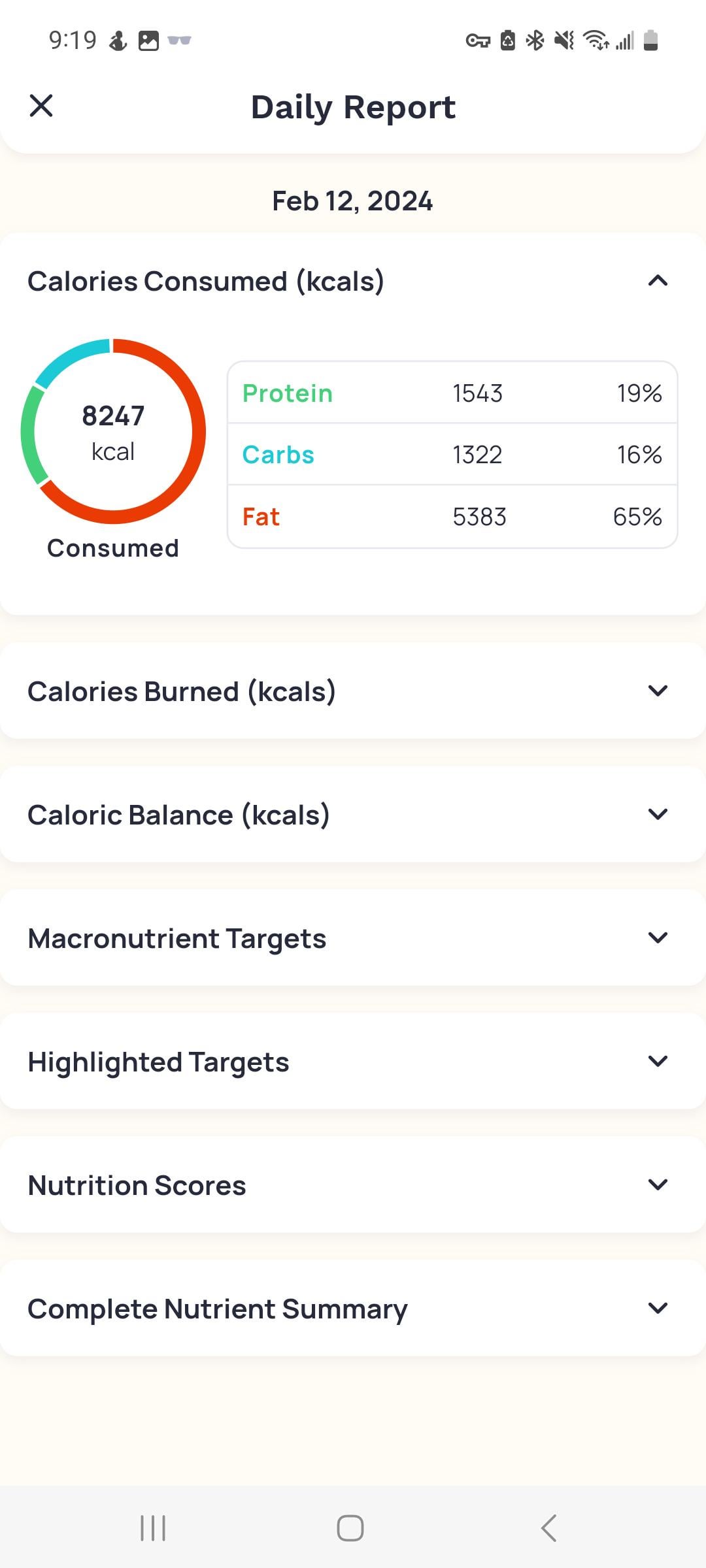The width and height of the screenshot is (706, 1568).
Task: Expand Calories Burned (kcals)
Action: [353, 691]
